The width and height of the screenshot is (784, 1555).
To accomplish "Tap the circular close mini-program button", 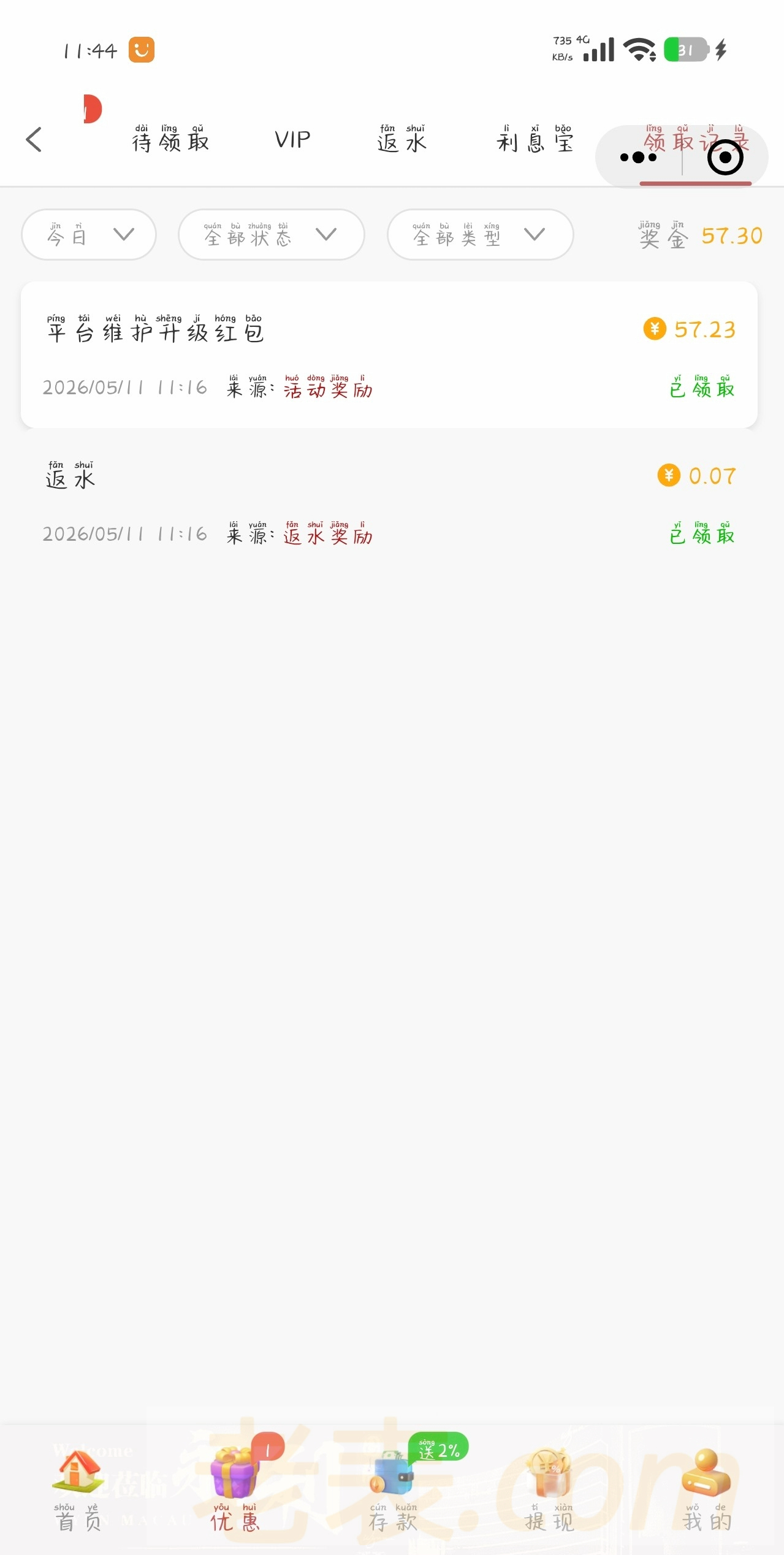I will pyautogui.click(x=725, y=158).
